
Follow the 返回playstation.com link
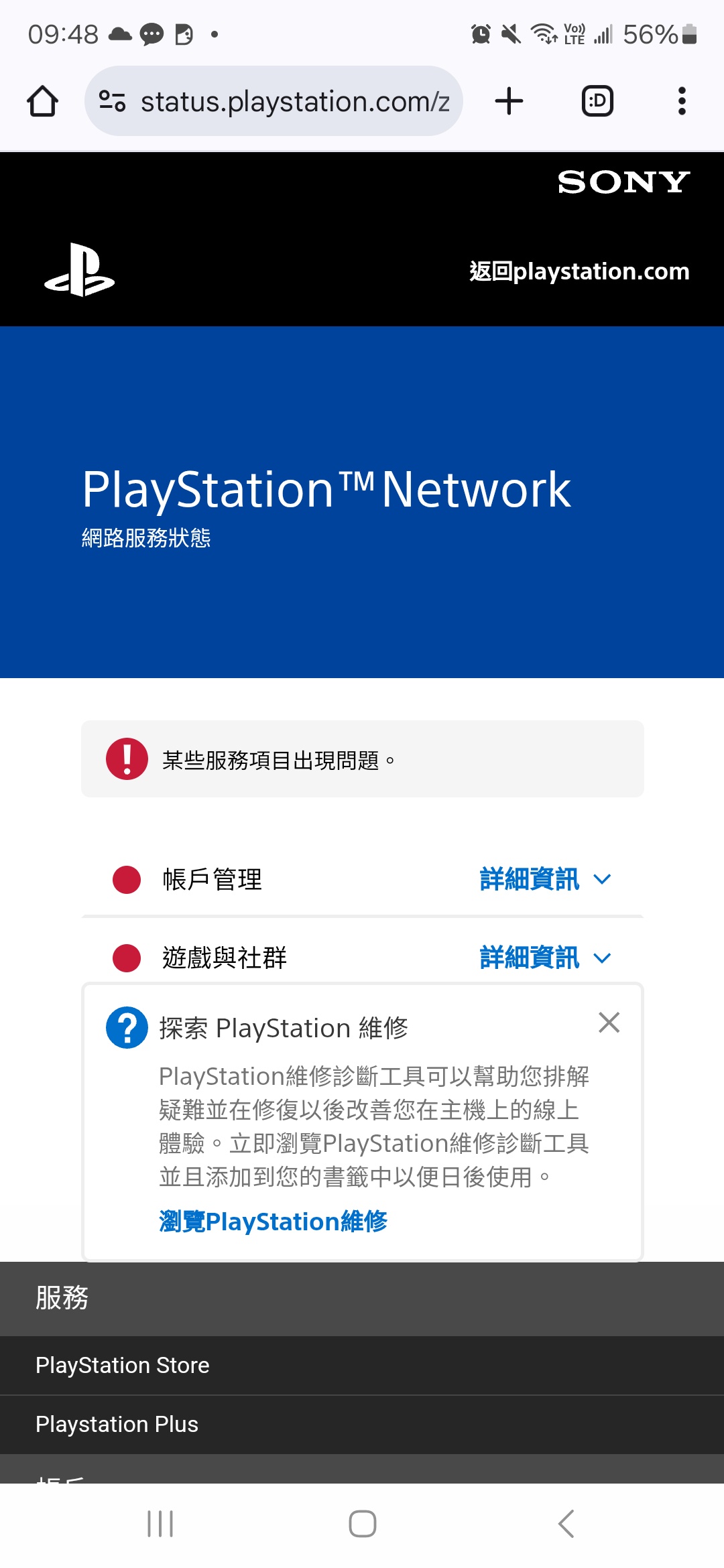tap(579, 271)
